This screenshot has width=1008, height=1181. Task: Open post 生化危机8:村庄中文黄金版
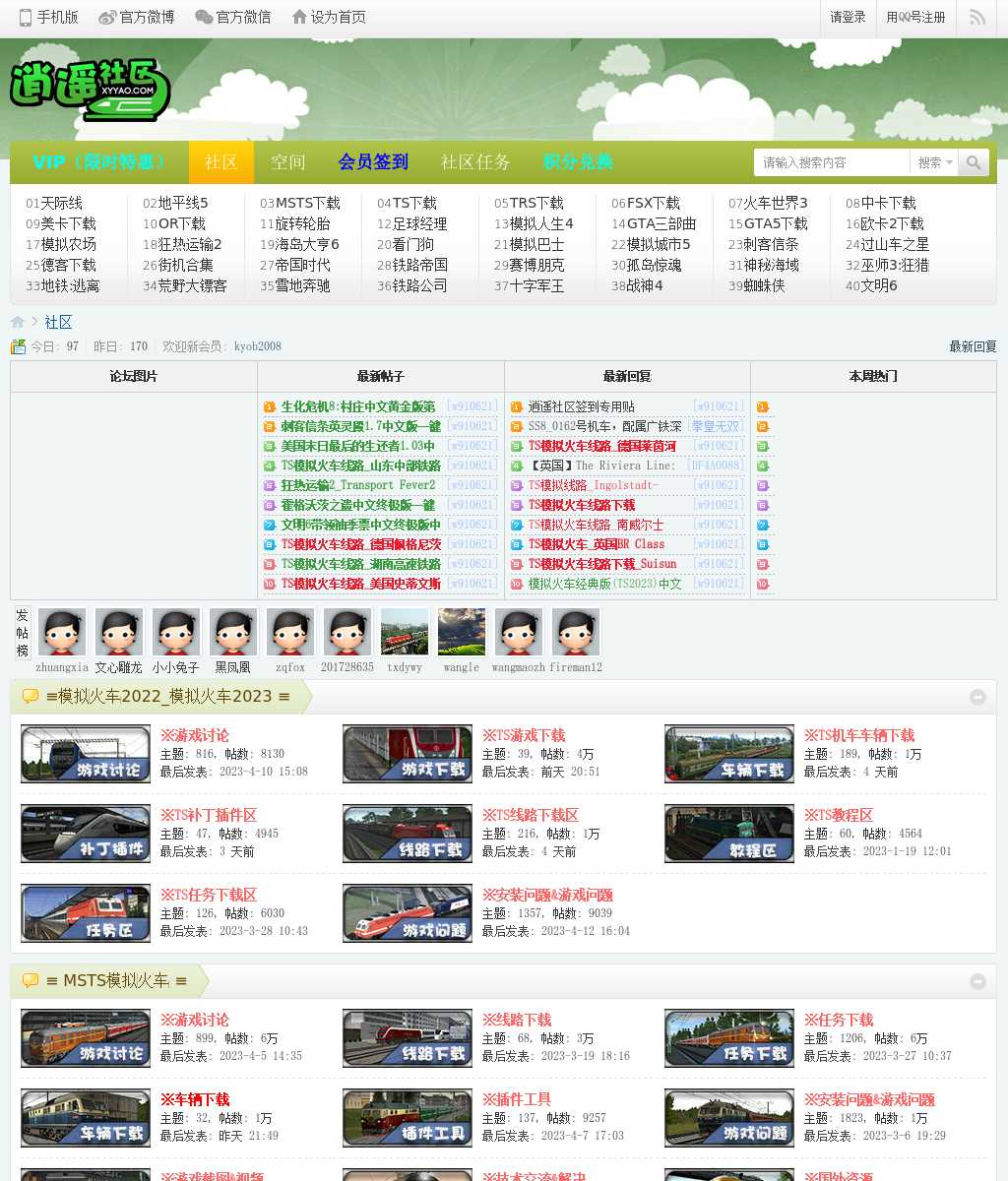[x=357, y=406]
